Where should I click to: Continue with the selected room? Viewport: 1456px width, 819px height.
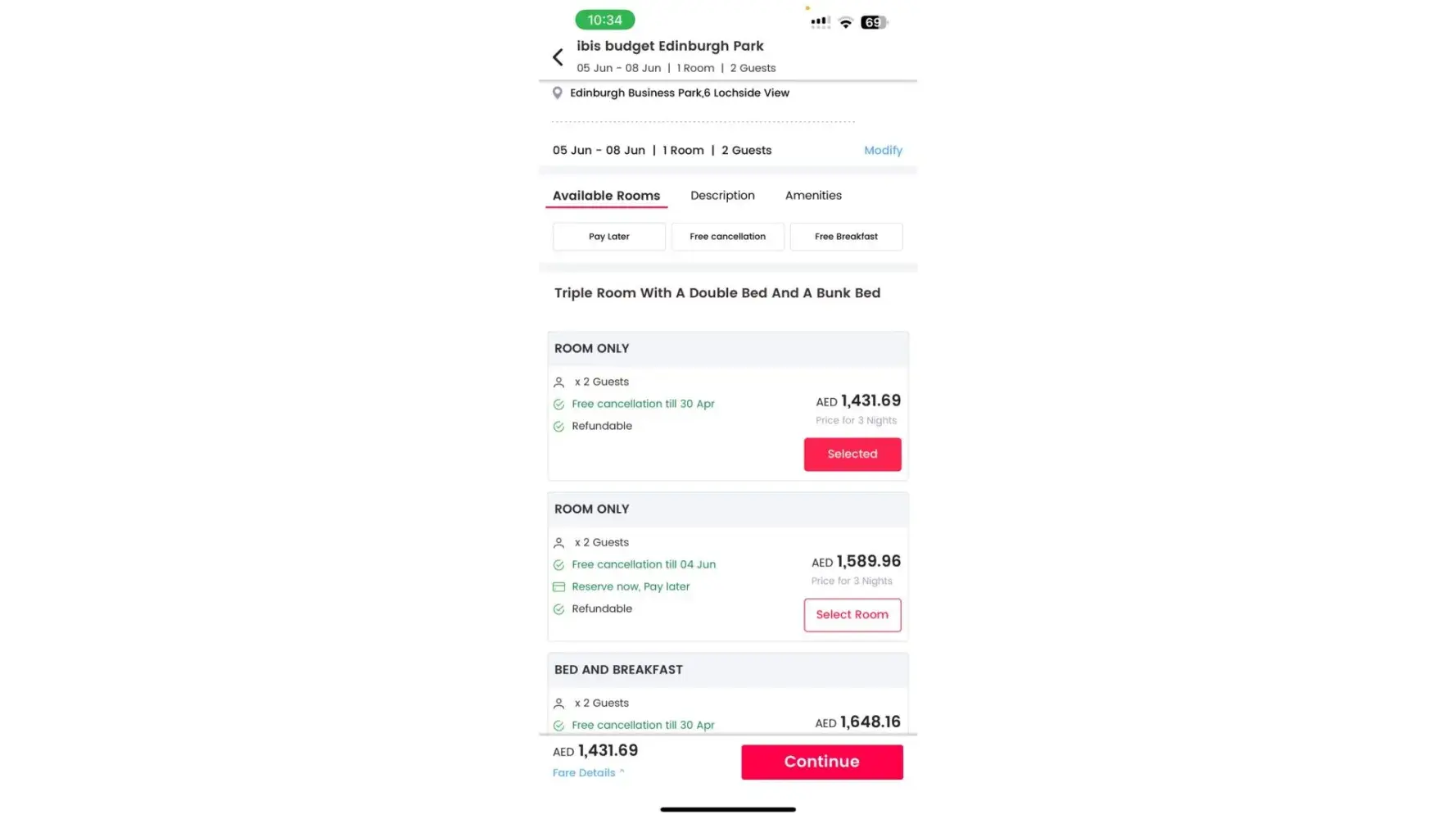coord(821,762)
